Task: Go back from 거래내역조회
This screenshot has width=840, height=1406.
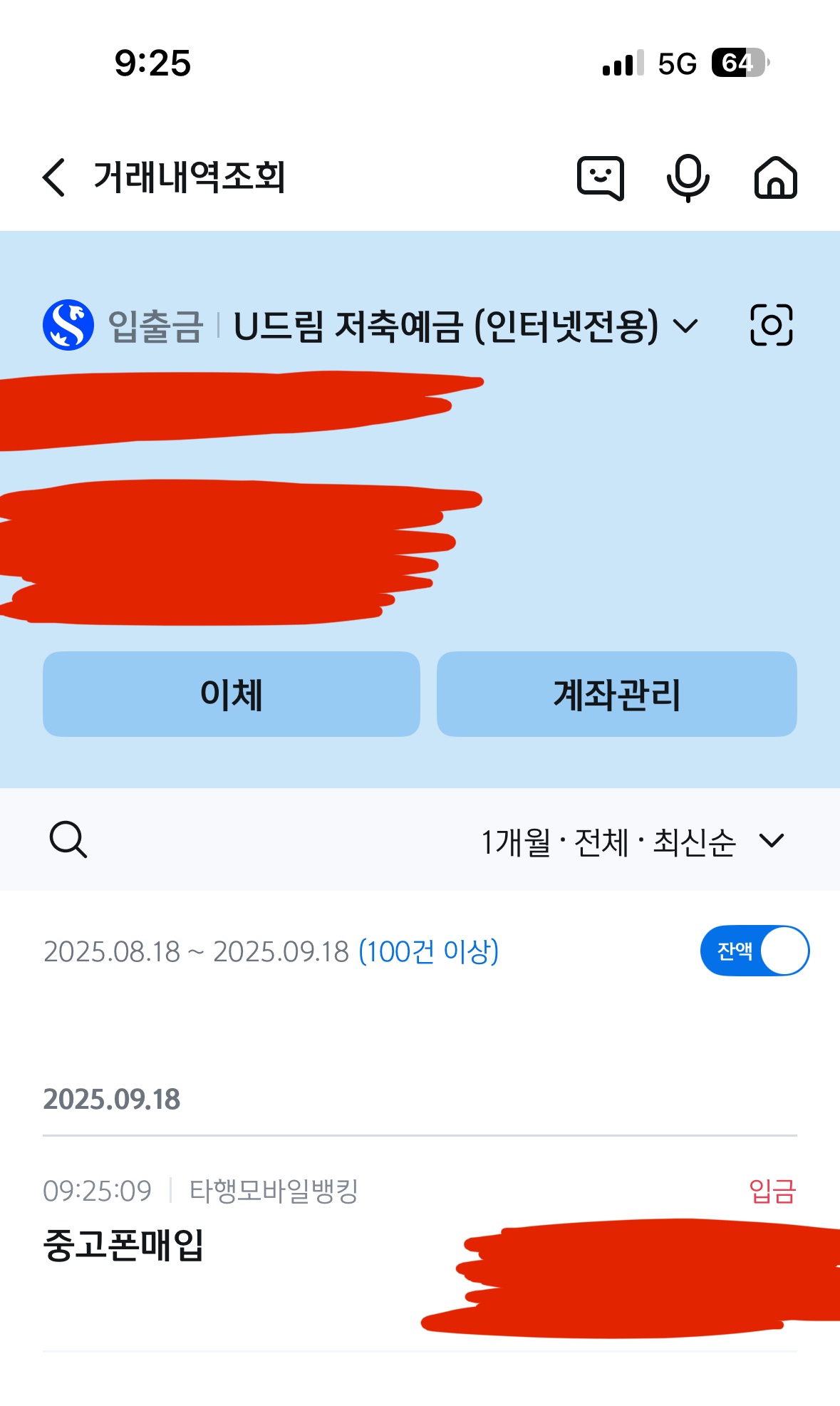Action: pyautogui.click(x=54, y=177)
